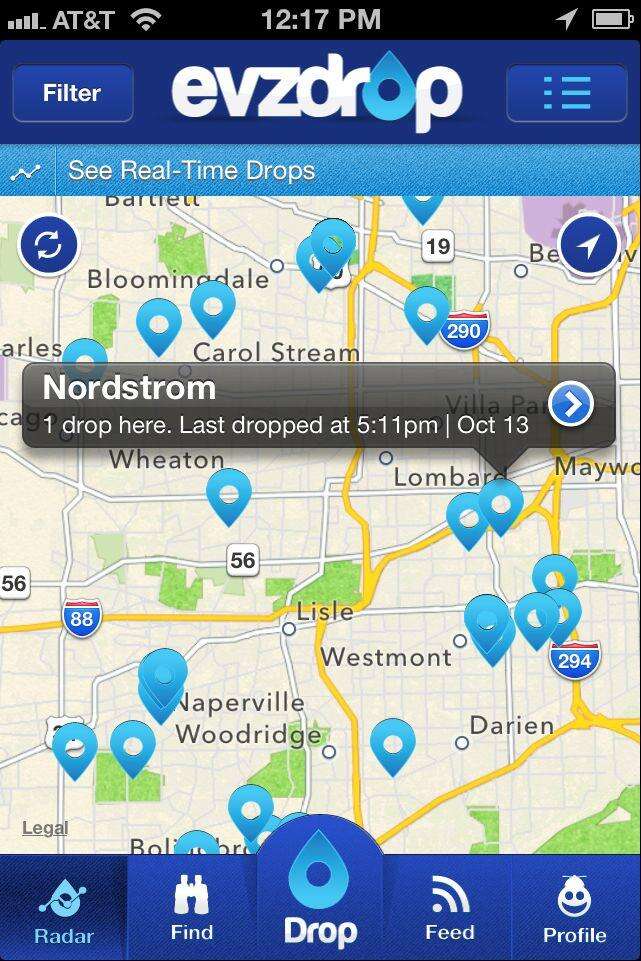Center map on current location
Screen dimensions: 641x961
click(x=589, y=245)
